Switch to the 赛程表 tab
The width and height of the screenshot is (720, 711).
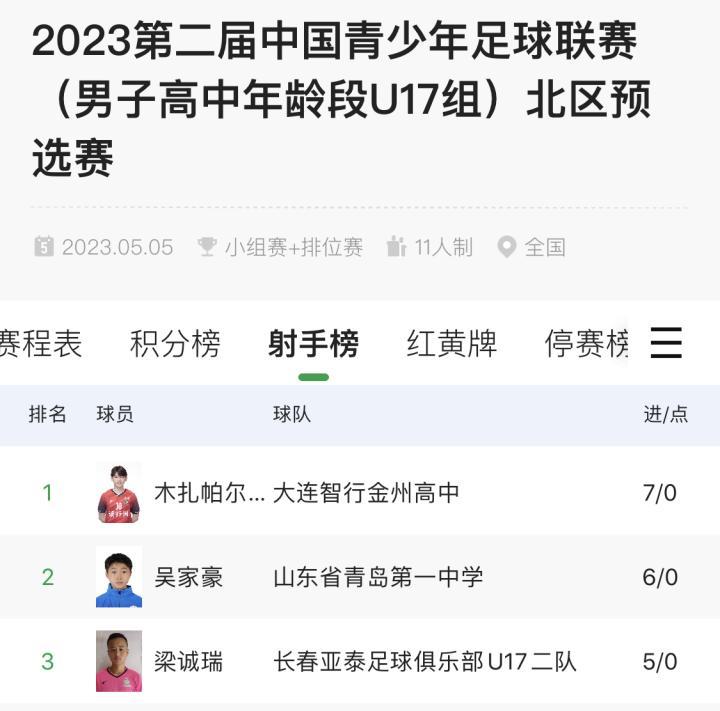[40, 344]
